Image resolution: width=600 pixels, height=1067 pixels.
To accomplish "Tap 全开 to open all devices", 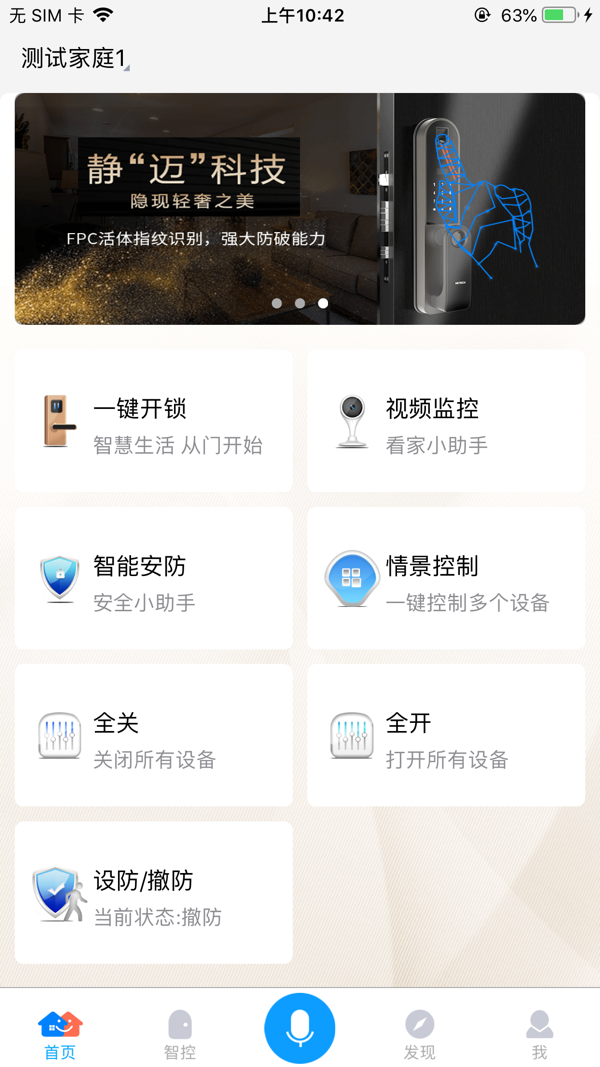I will [446, 735].
